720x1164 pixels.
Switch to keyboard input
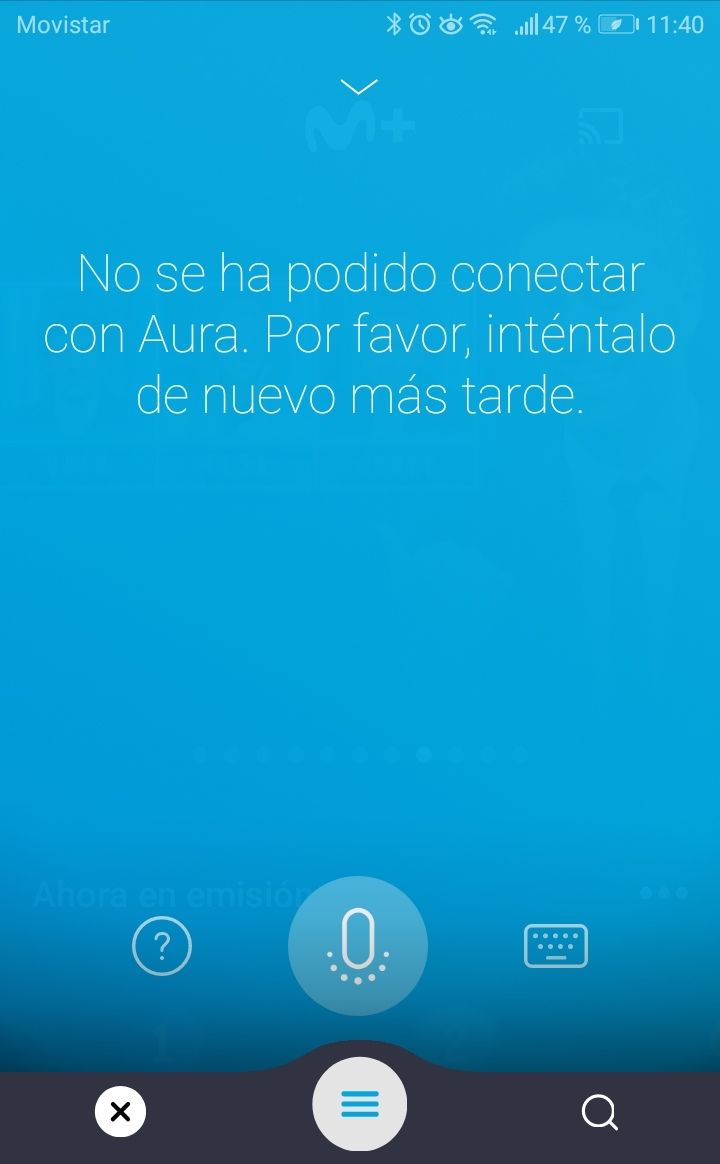point(556,945)
